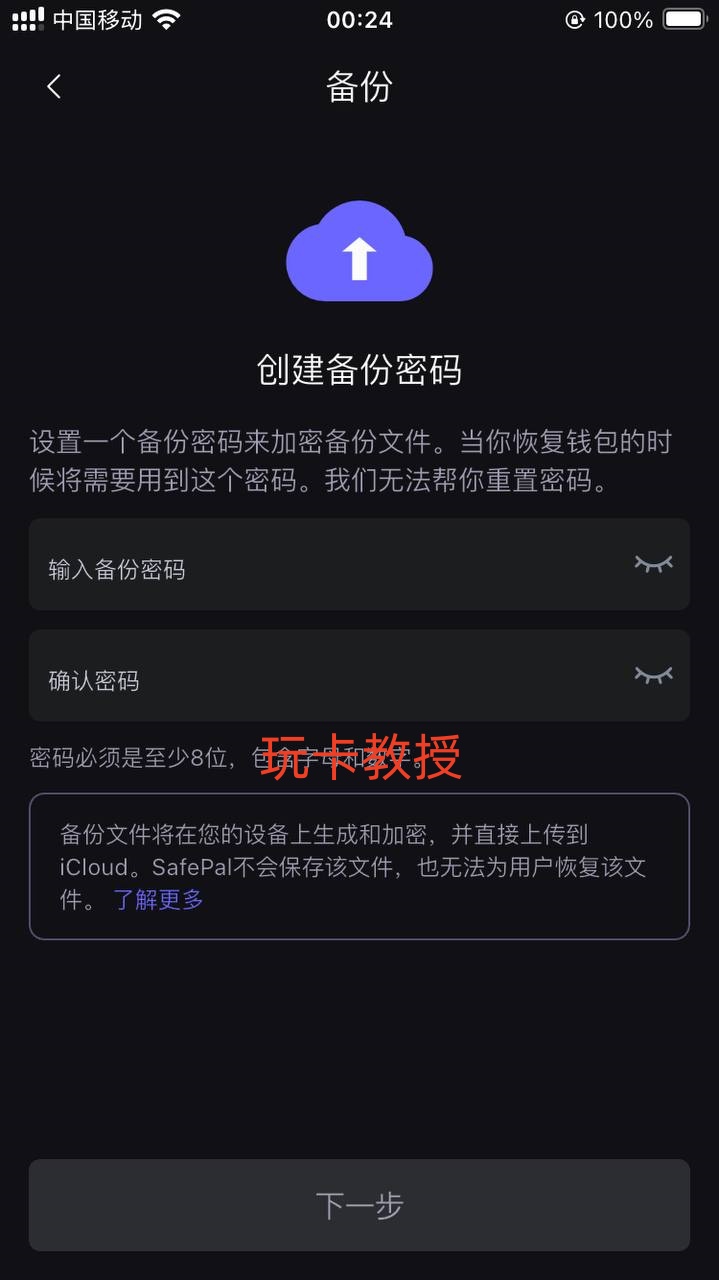Show the password in 输入备份密码 field
Viewport: 719px width, 1280px height.
(654, 564)
